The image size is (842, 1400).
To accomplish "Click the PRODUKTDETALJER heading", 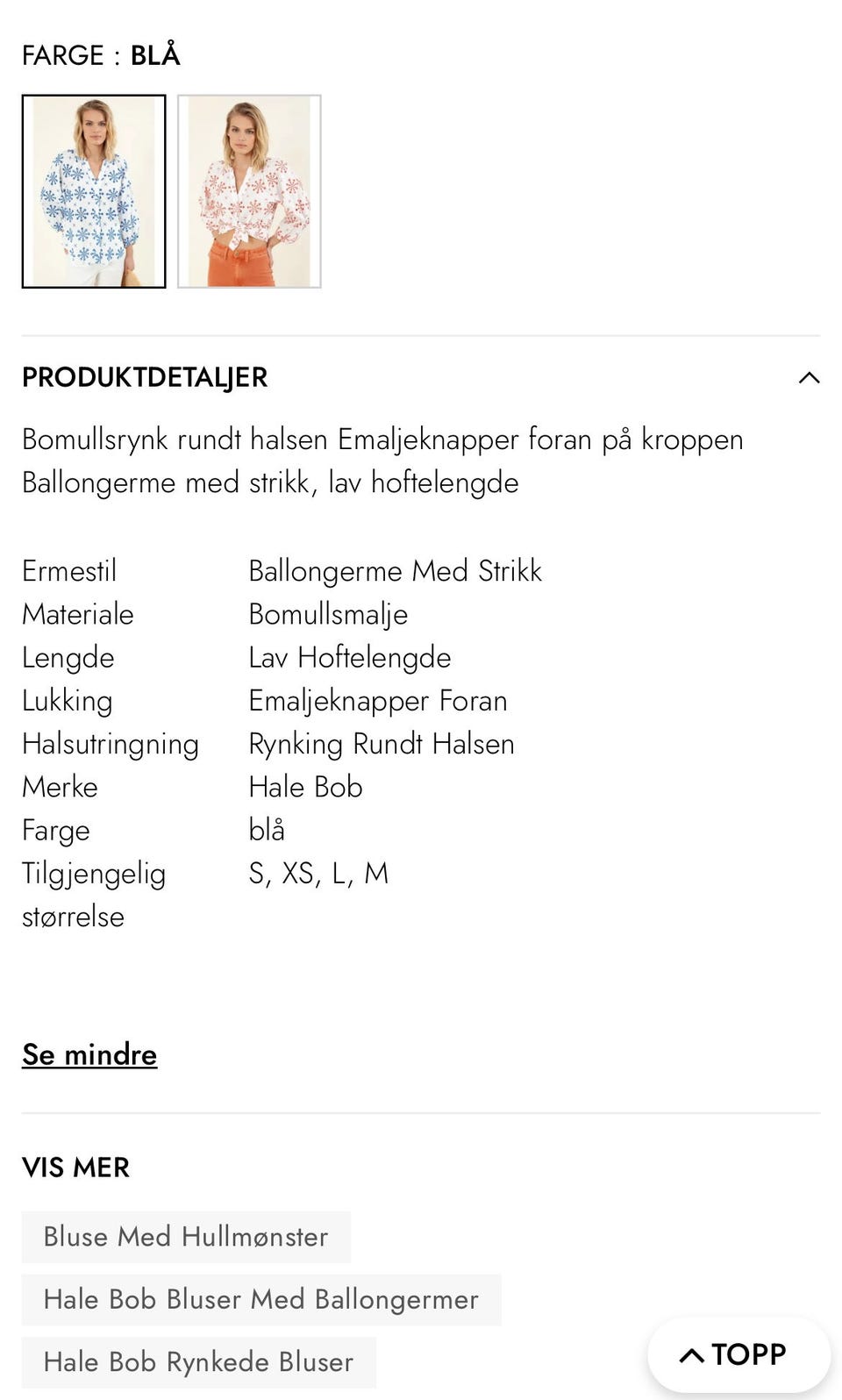I will (144, 378).
